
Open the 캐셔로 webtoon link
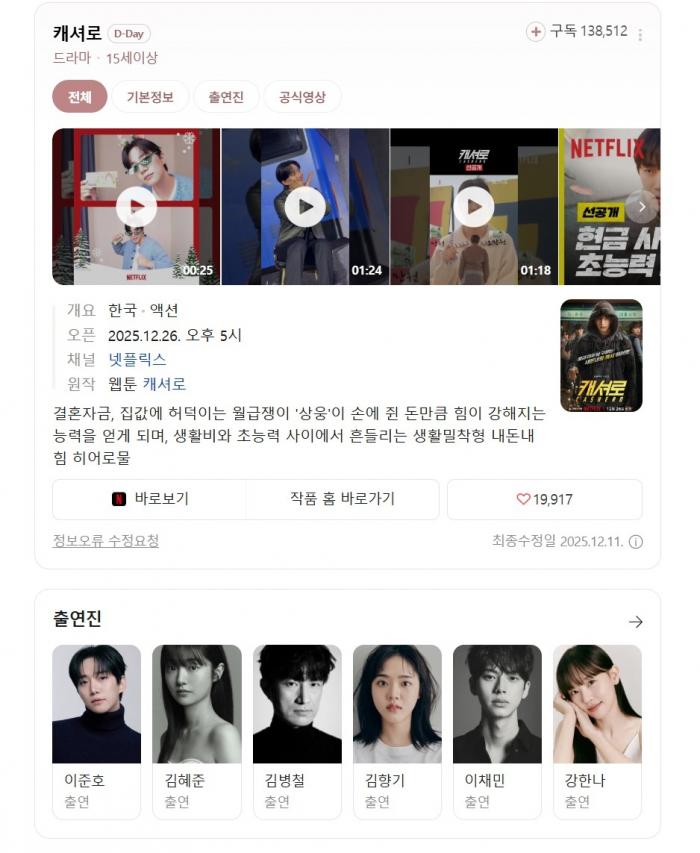click(x=164, y=384)
